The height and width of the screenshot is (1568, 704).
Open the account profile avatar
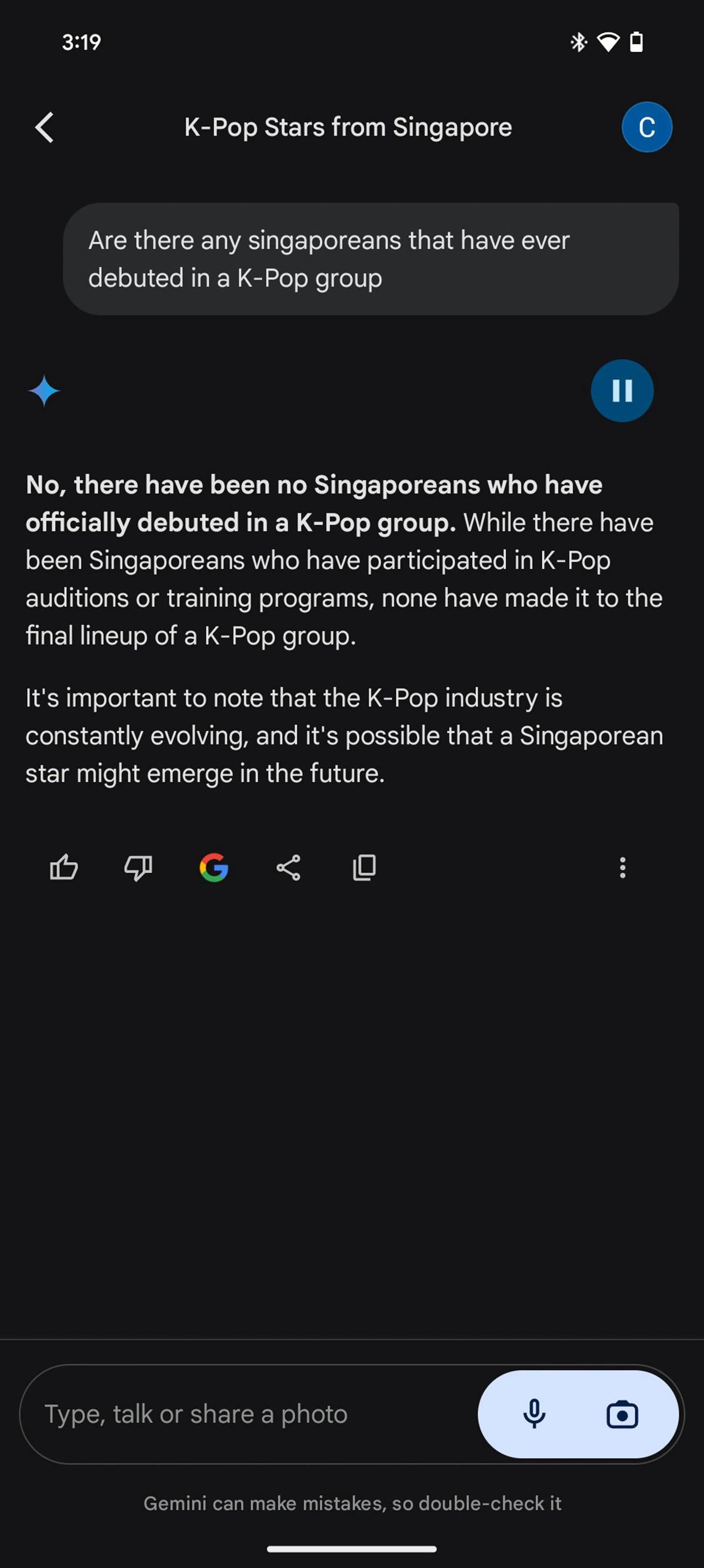coord(646,127)
